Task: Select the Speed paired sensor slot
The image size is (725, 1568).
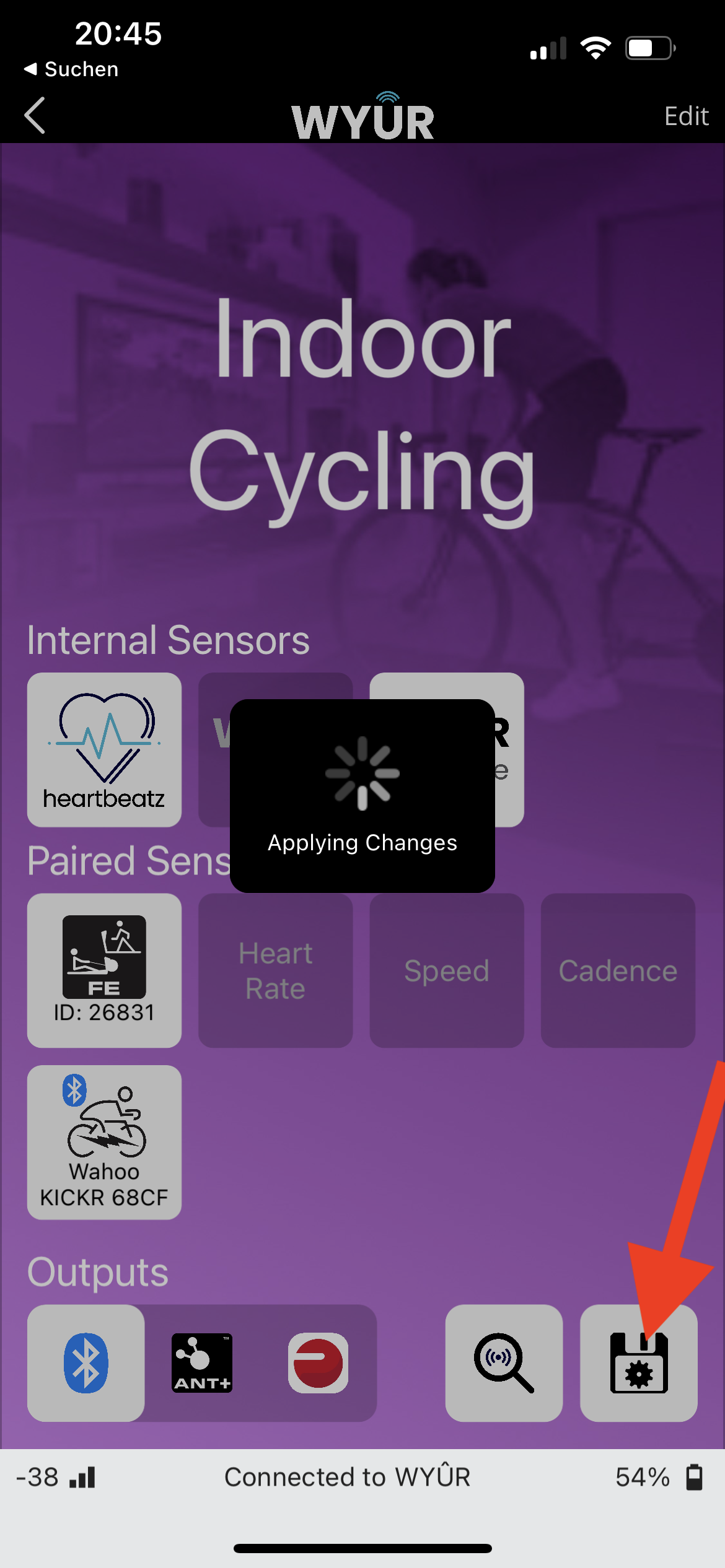Action: click(447, 970)
